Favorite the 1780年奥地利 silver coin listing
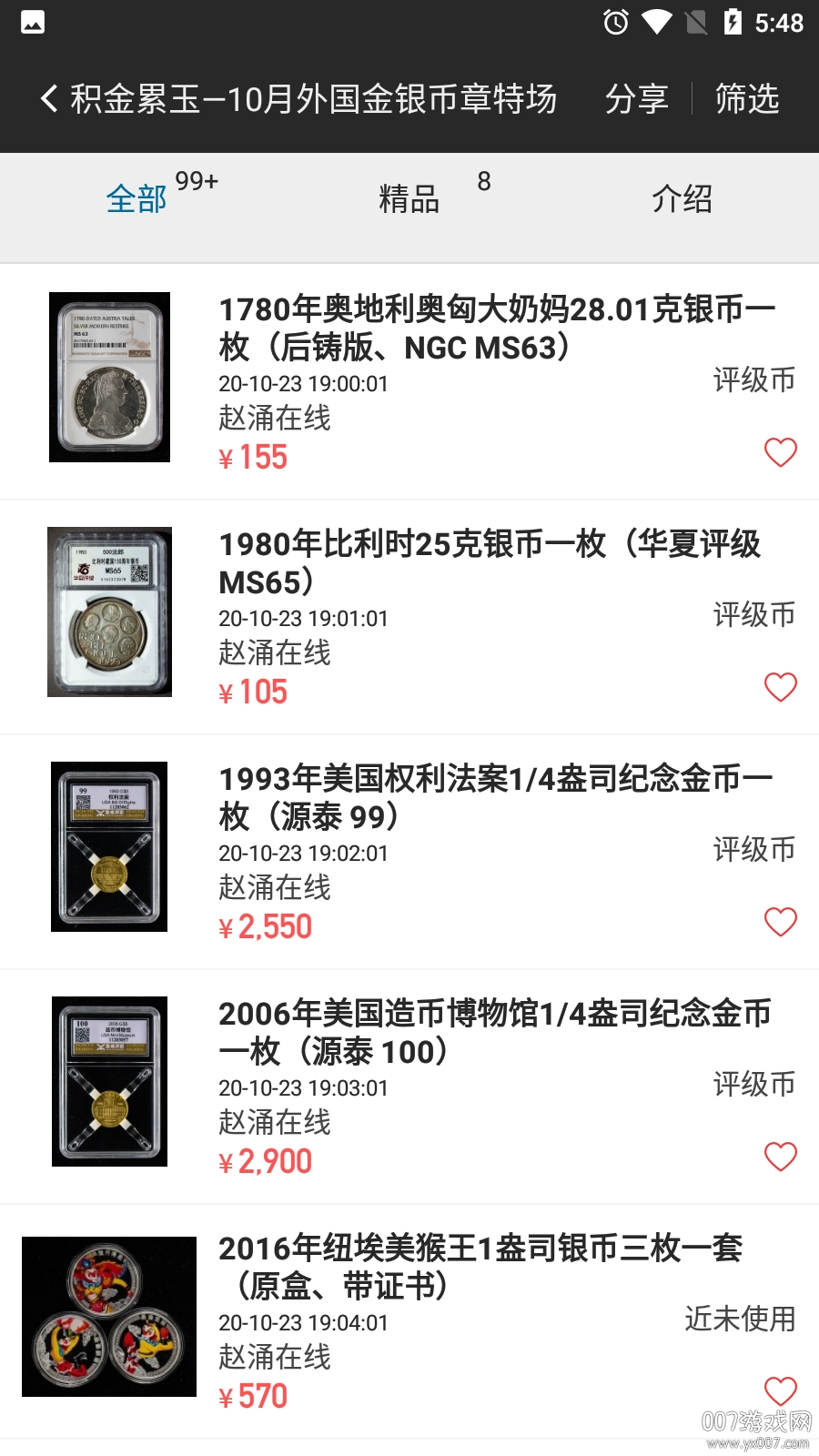Viewport: 819px width, 1456px height. pos(781,452)
